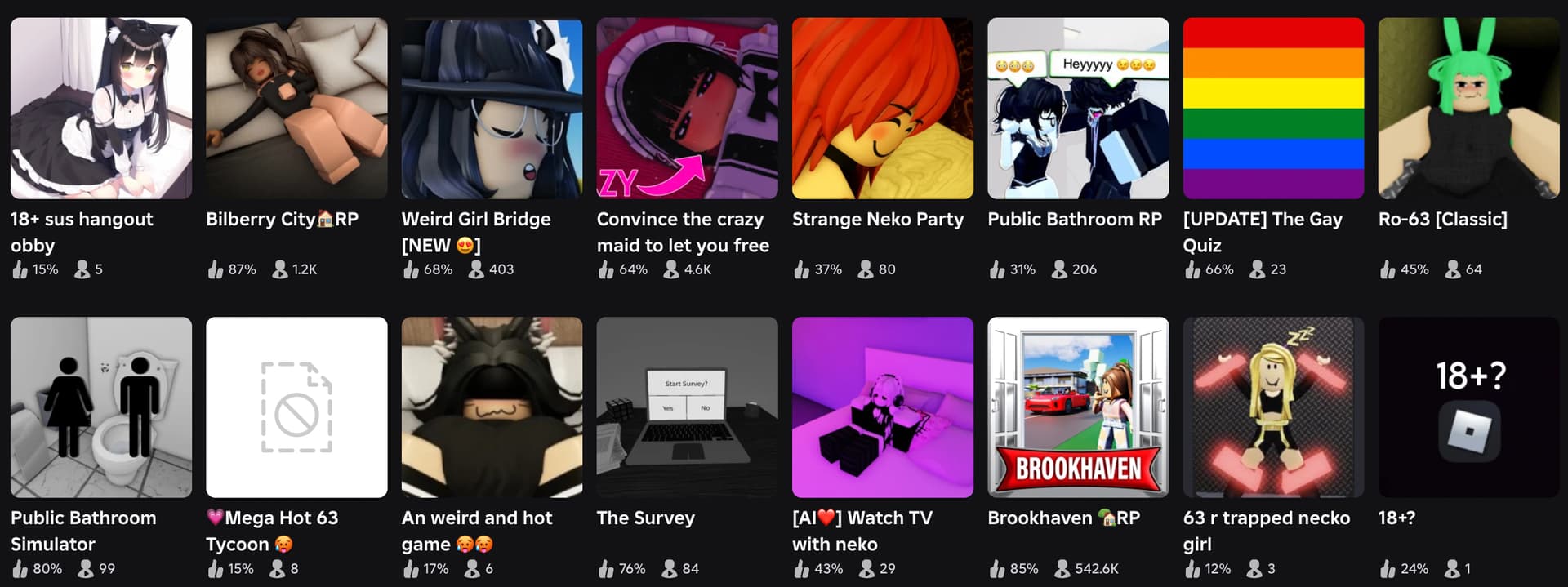Open The Survey game card

click(687, 407)
